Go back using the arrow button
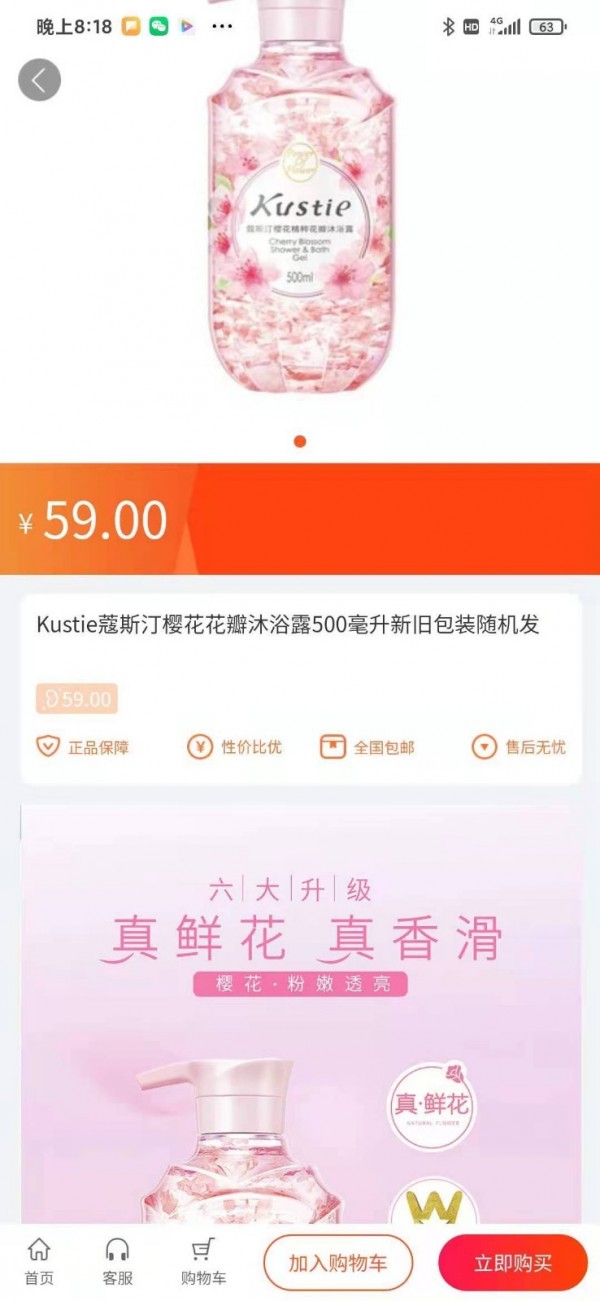 pos(39,80)
